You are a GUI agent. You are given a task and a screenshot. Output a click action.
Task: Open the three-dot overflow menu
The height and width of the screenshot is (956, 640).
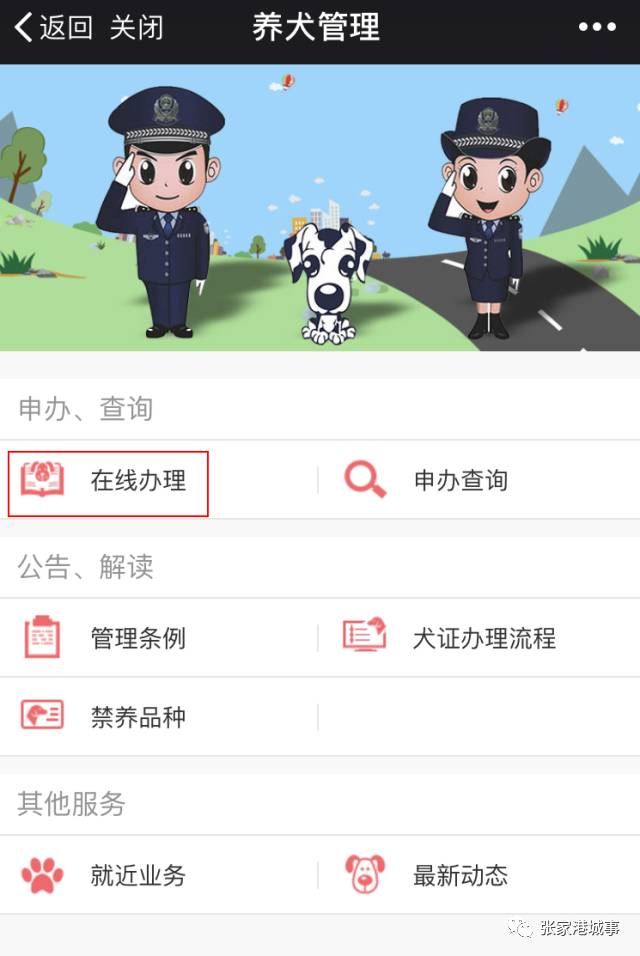(x=597, y=27)
